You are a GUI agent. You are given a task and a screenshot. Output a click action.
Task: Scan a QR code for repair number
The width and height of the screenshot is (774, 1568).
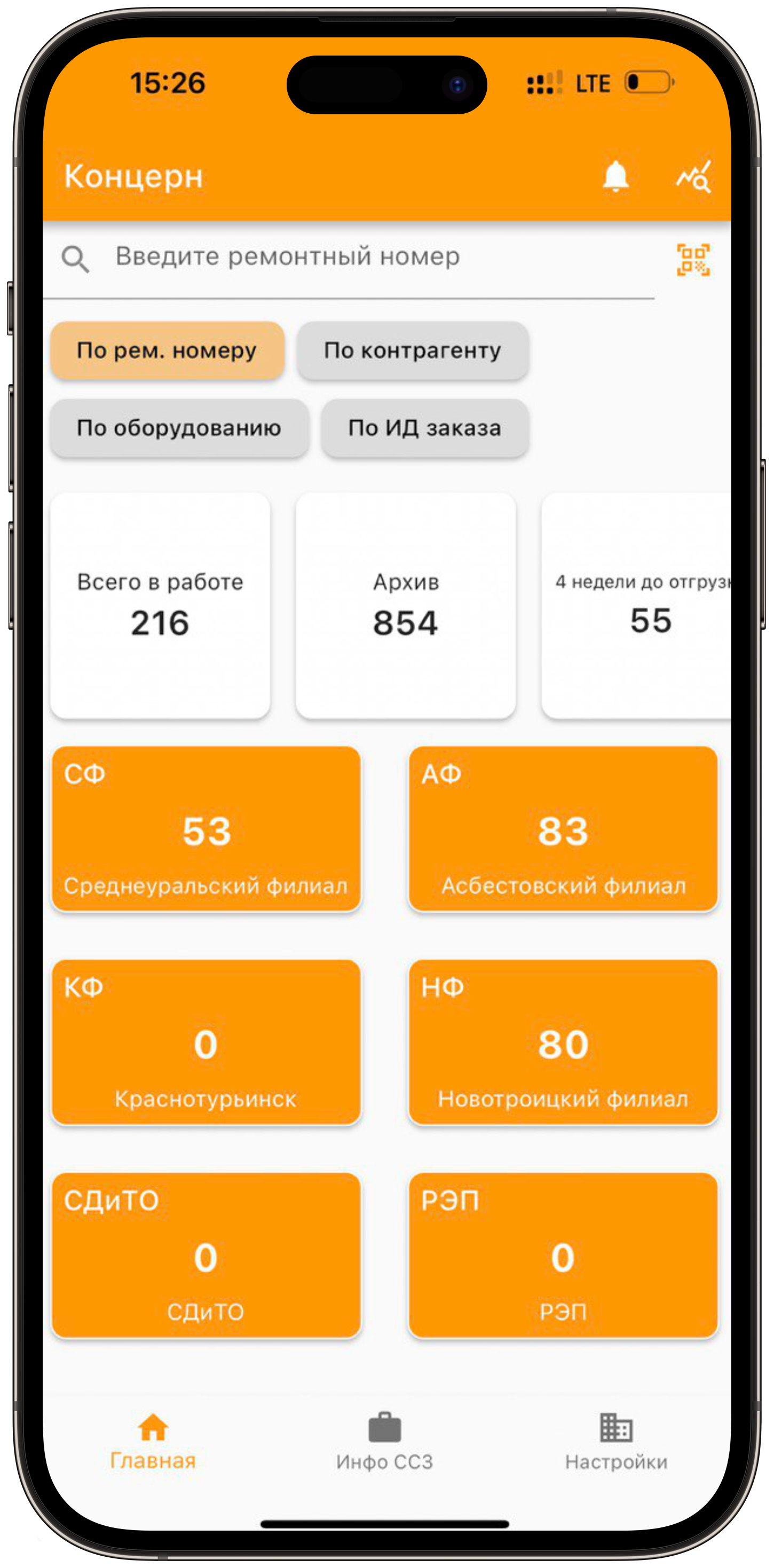693,260
